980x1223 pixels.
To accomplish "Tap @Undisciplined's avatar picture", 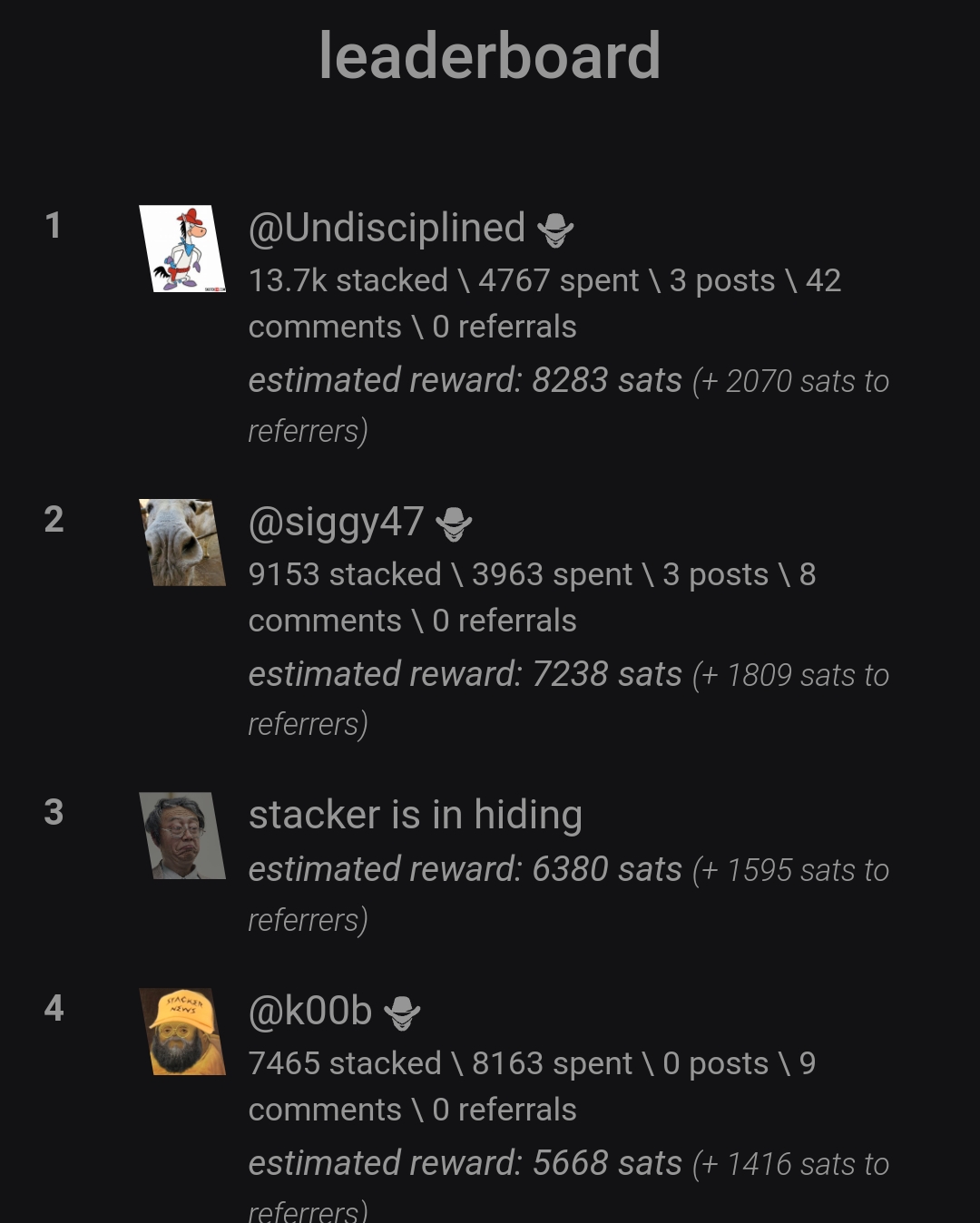I will click(x=182, y=249).
